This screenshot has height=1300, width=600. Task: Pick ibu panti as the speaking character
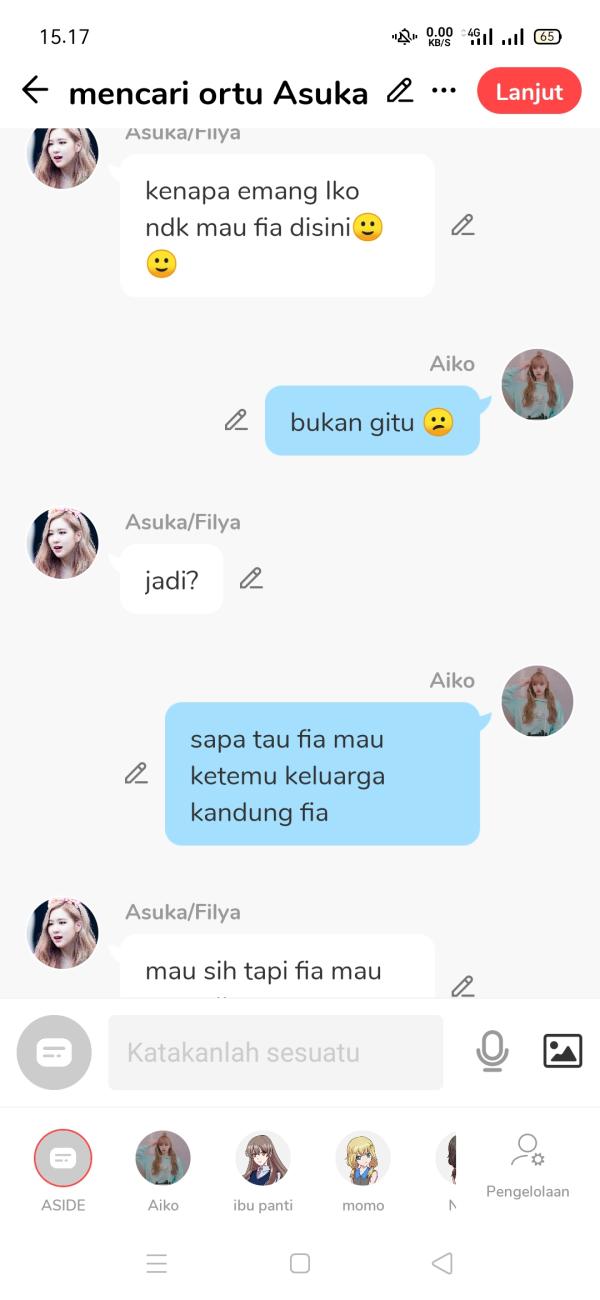click(x=263, y=1159)
